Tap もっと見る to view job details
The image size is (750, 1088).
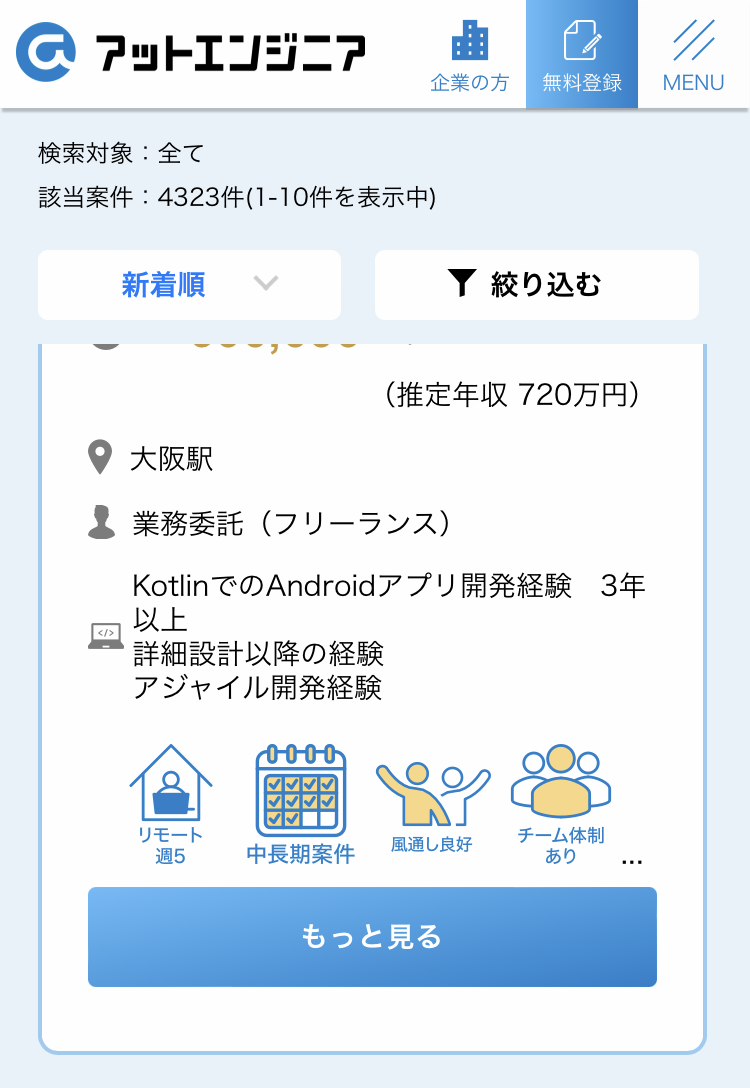372,937
